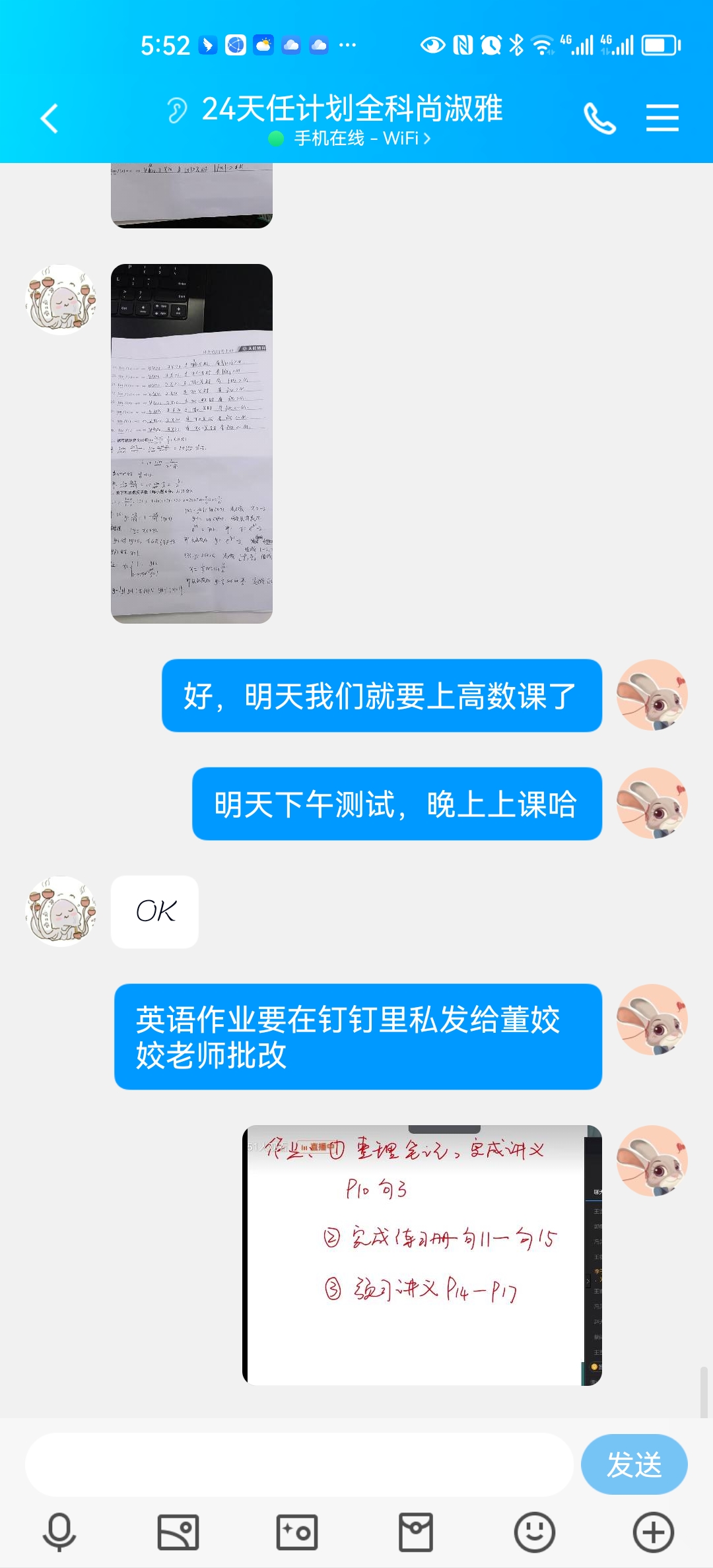Open the 手机在线 - WiFi status
713x1568 pixels.
pyautogui.click(x=350, y=139)
